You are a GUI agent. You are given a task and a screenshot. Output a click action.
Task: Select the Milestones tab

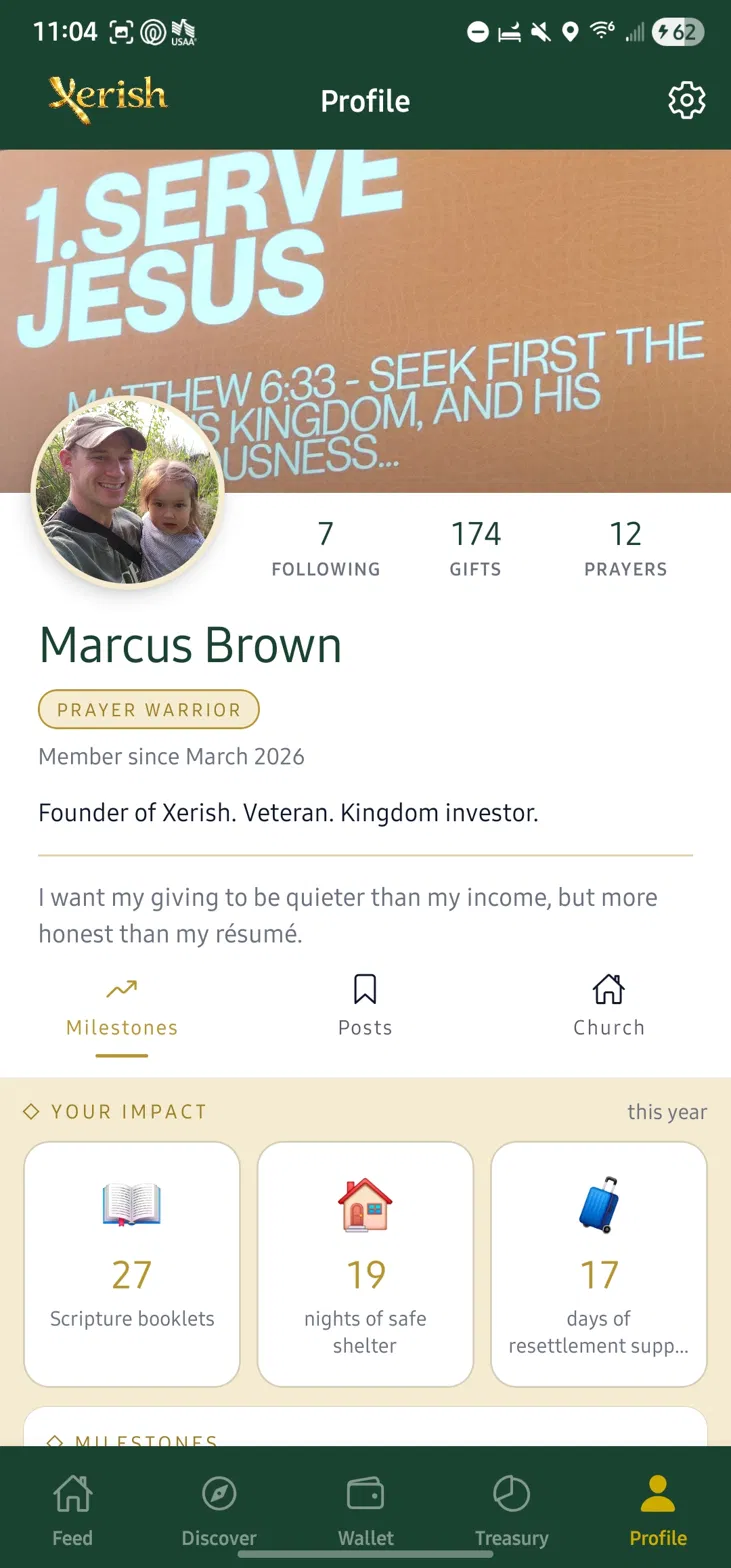click(x=122, y=1007)
